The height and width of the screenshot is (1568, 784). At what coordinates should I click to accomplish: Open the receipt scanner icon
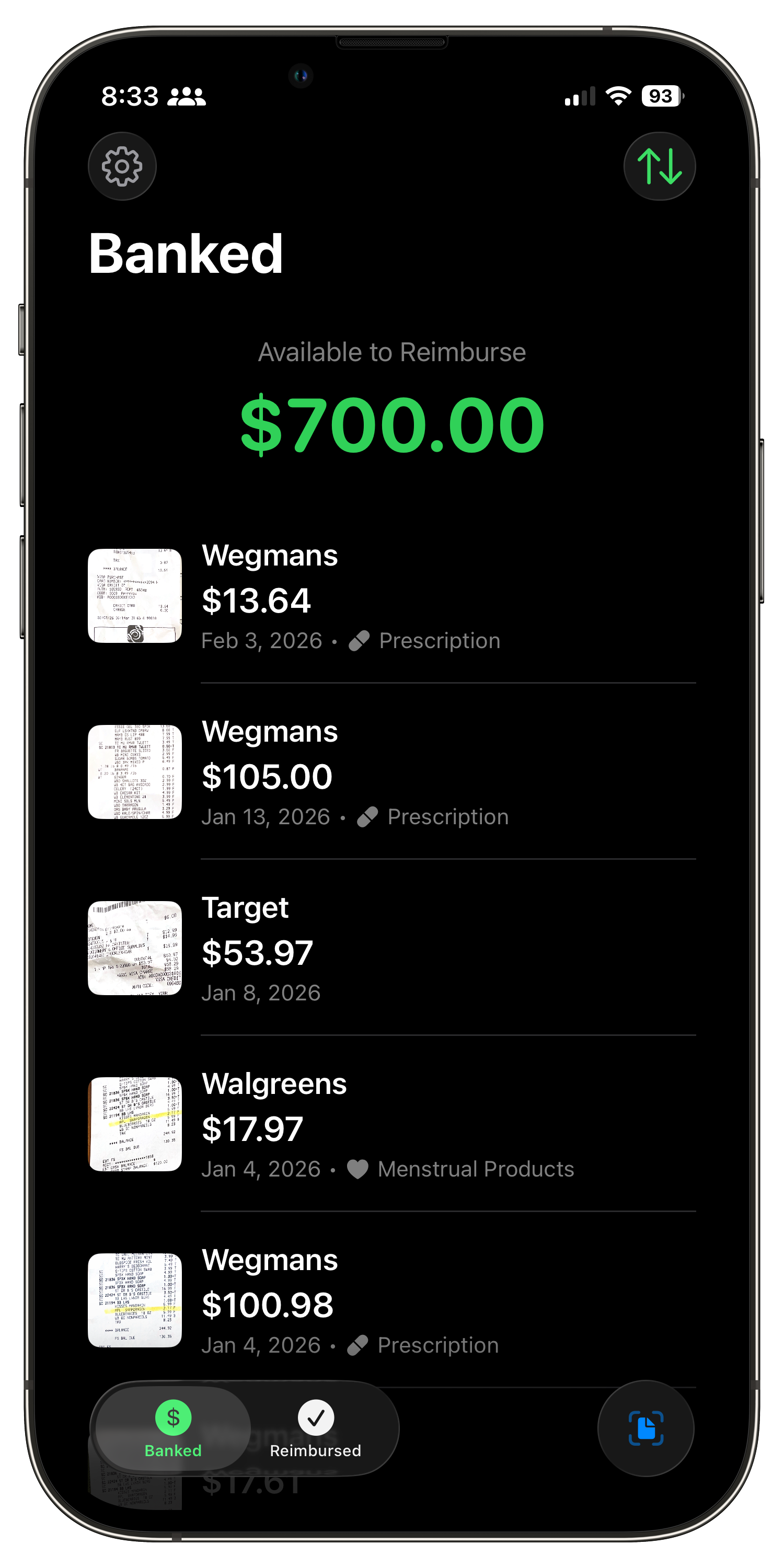click(646, 1429)
